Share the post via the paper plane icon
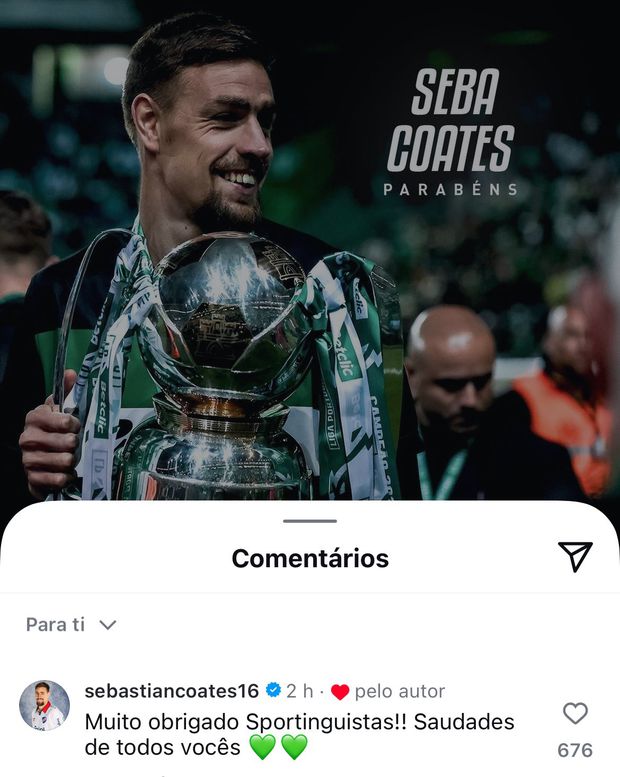 tap(575, 557)
